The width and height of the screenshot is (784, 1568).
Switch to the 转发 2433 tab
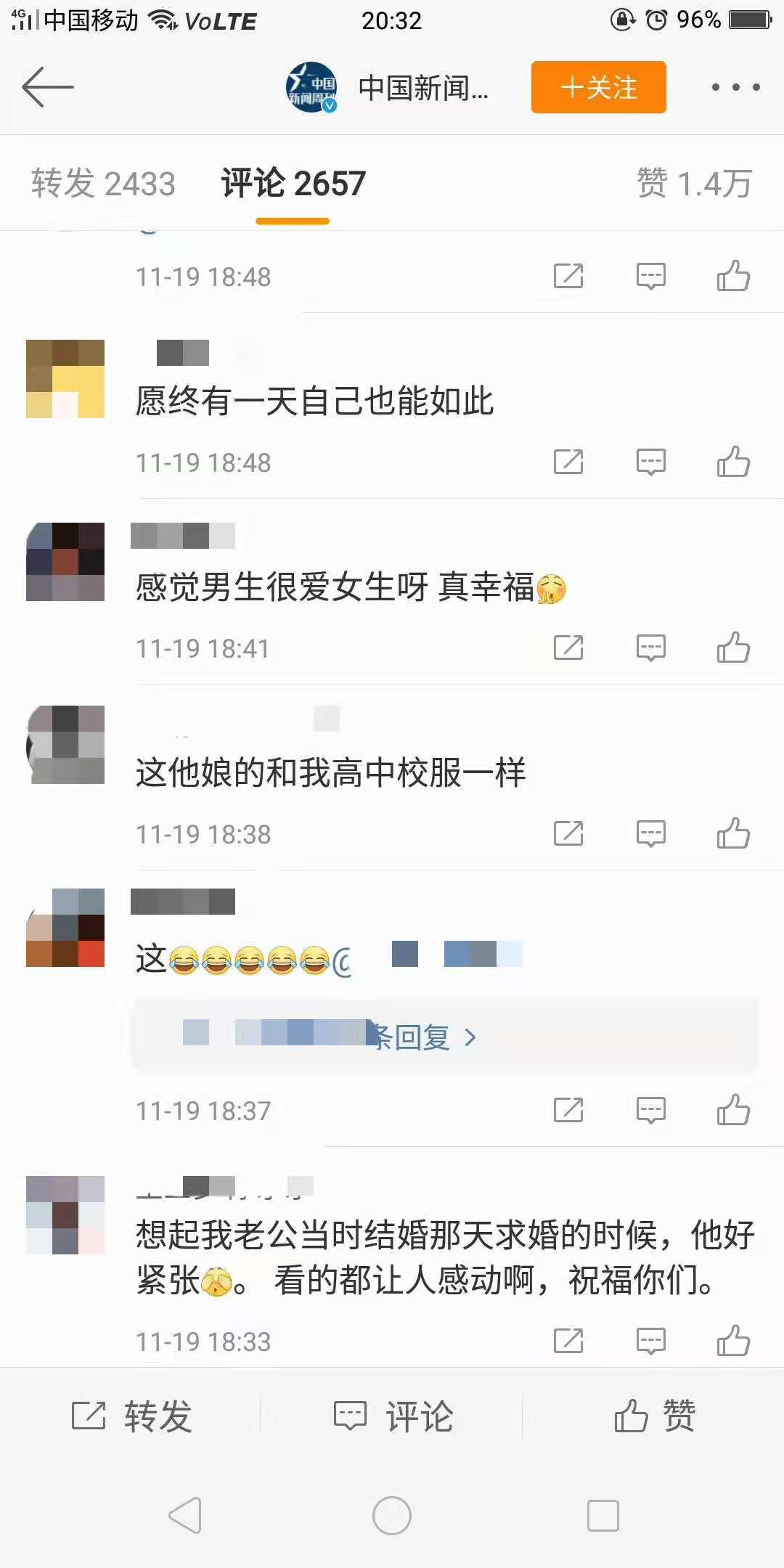(103, 183)
